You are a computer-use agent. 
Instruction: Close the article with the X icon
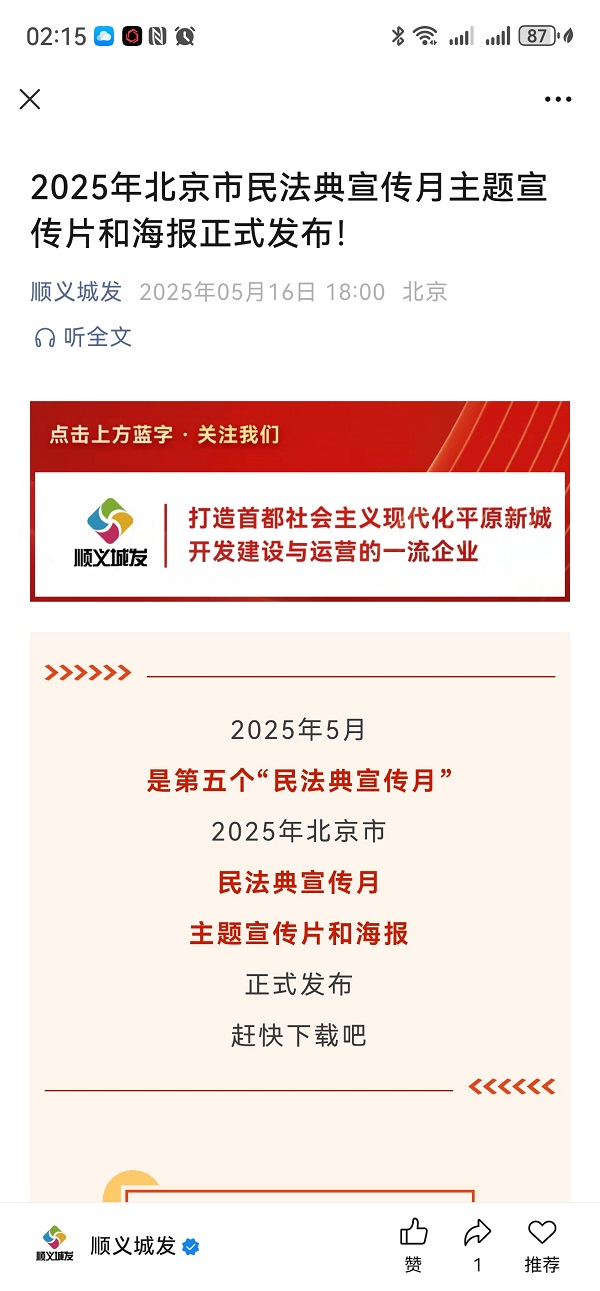30,99
